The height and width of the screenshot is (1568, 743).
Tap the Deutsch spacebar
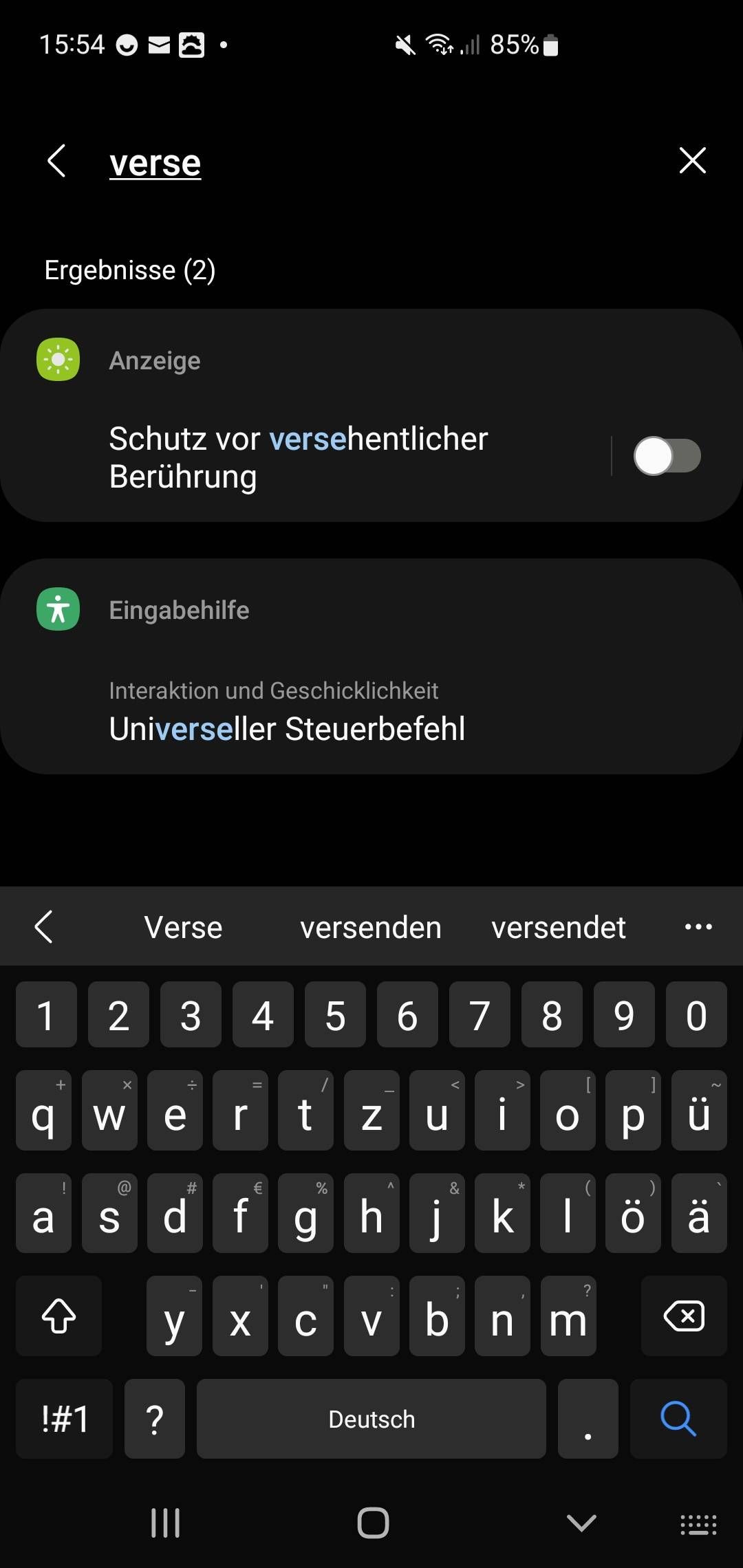pyautogui.click(x=370, y=1419)
